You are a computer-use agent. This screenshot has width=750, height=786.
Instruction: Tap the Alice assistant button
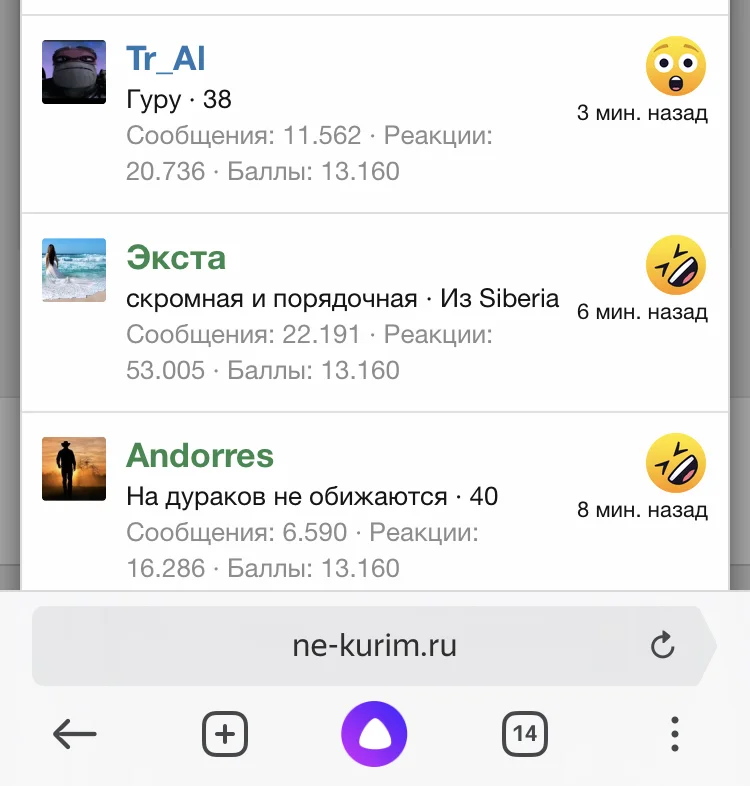[374, 733]
